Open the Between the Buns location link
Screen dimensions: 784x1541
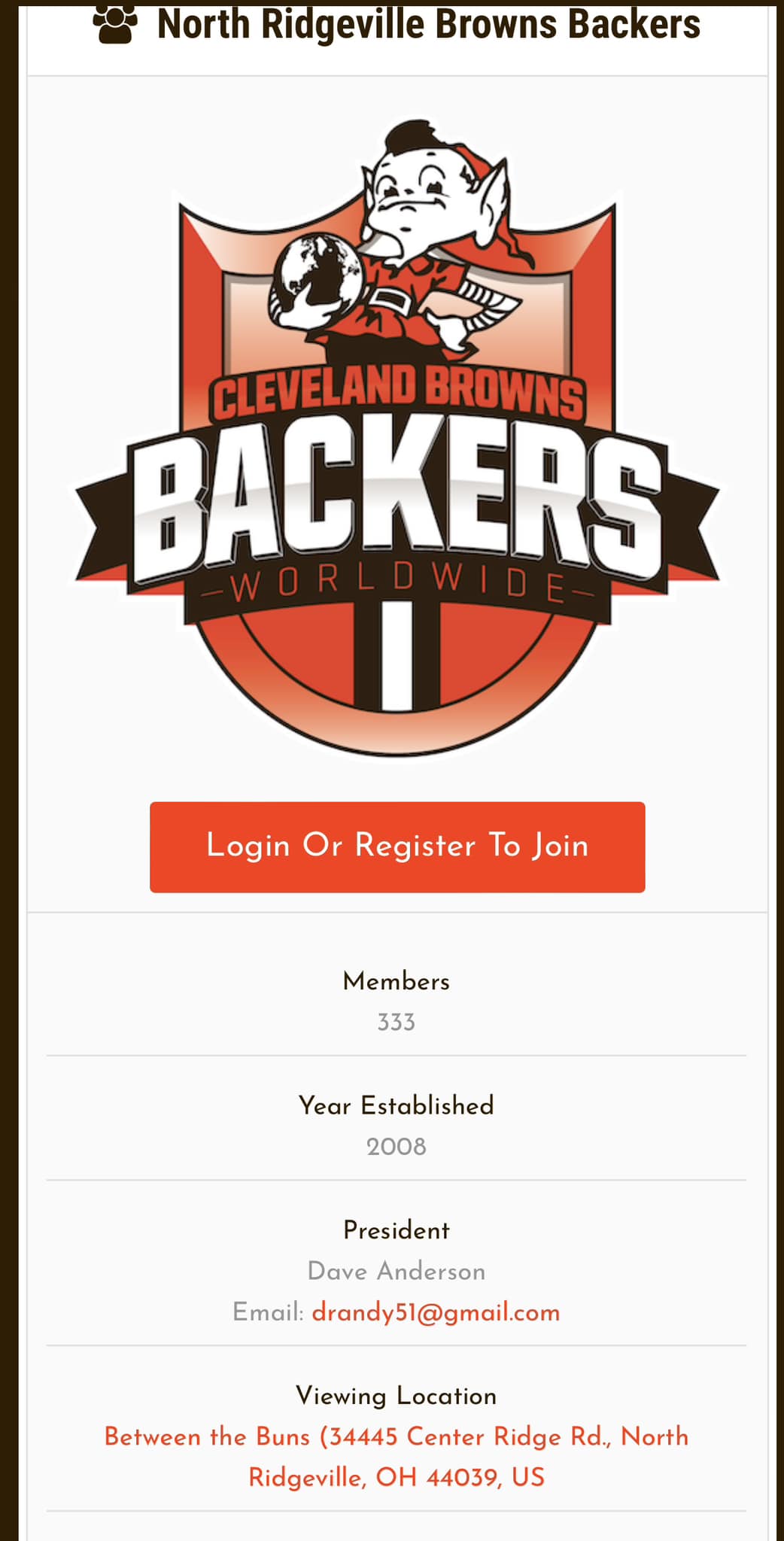(397, 1457)
